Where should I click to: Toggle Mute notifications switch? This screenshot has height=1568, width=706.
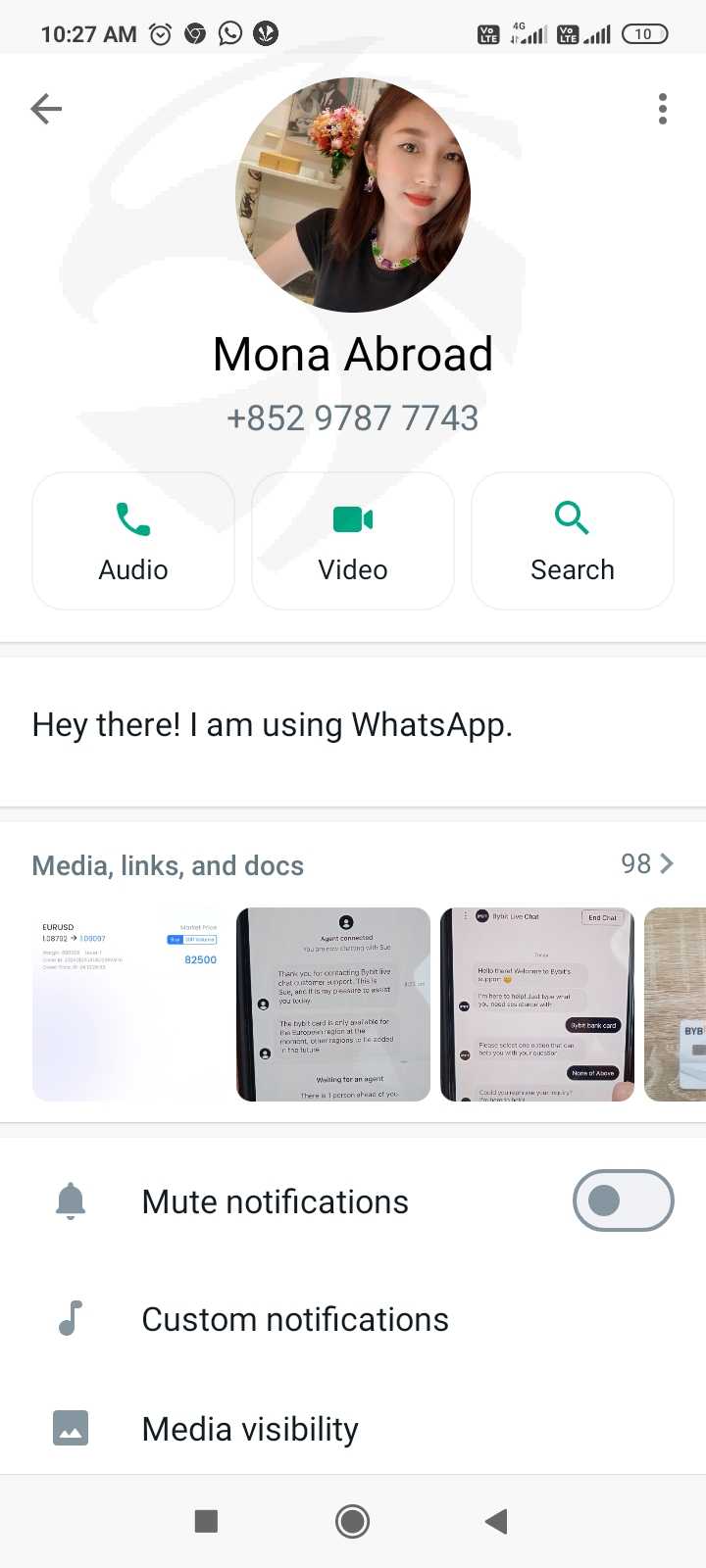pyautogui.click(x=624, y=1200)
